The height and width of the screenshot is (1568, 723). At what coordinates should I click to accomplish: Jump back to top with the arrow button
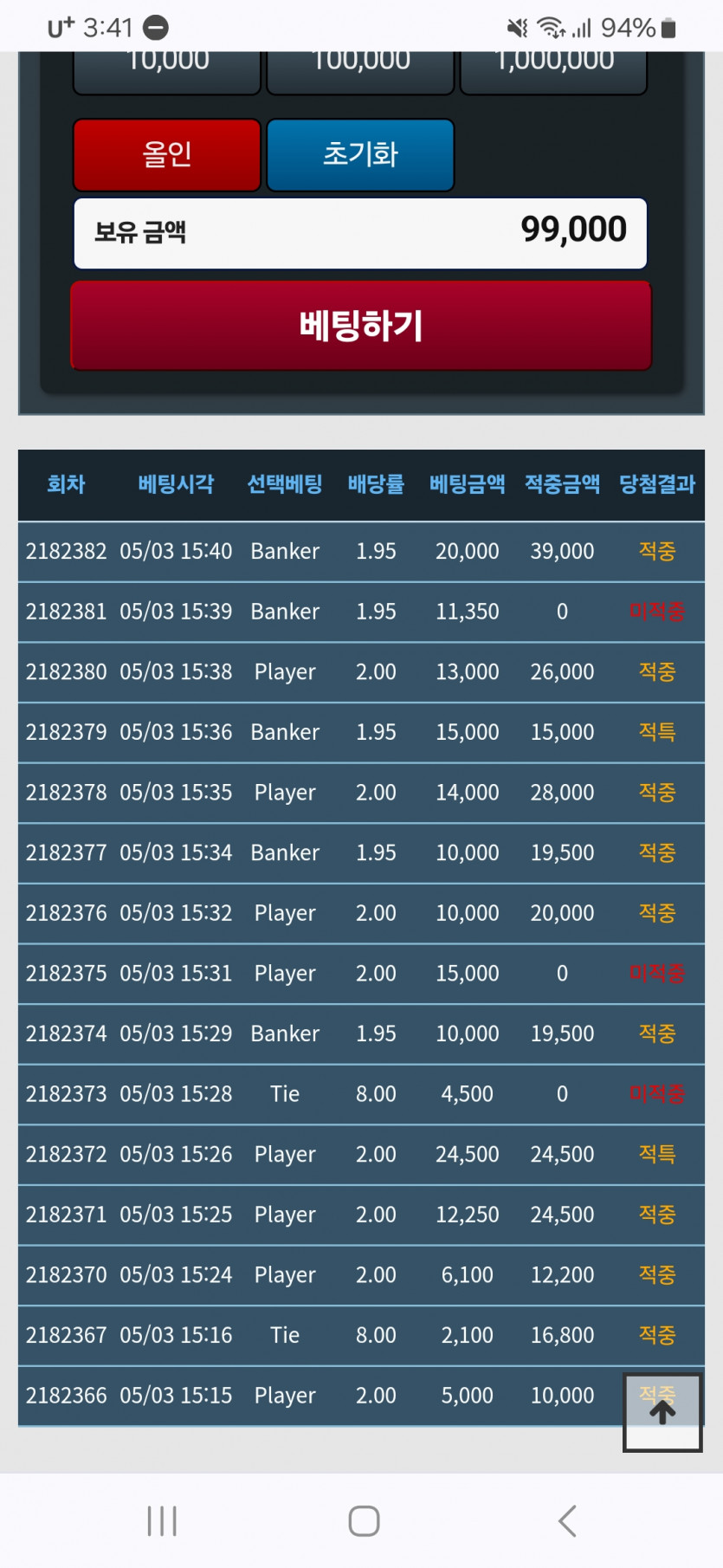662,1412
